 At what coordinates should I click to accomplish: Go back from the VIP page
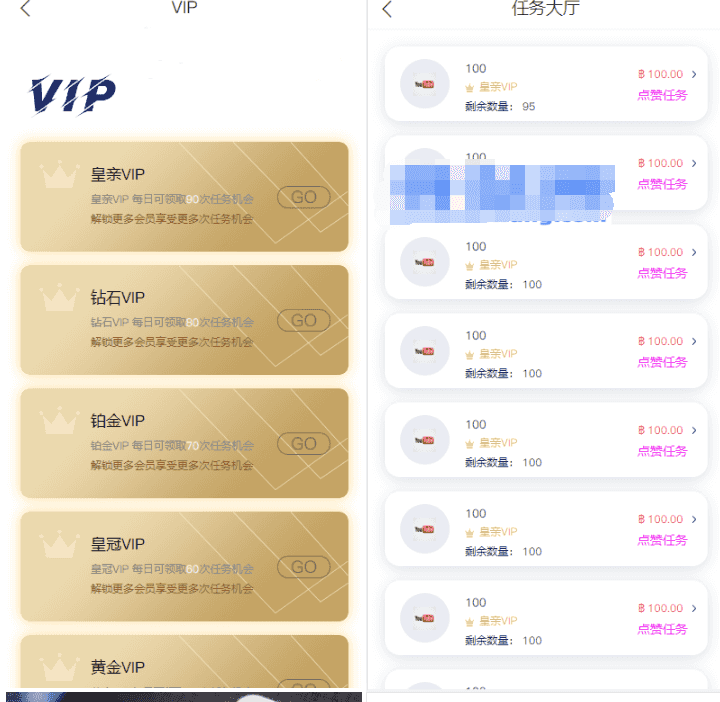[x=26, y=9]
